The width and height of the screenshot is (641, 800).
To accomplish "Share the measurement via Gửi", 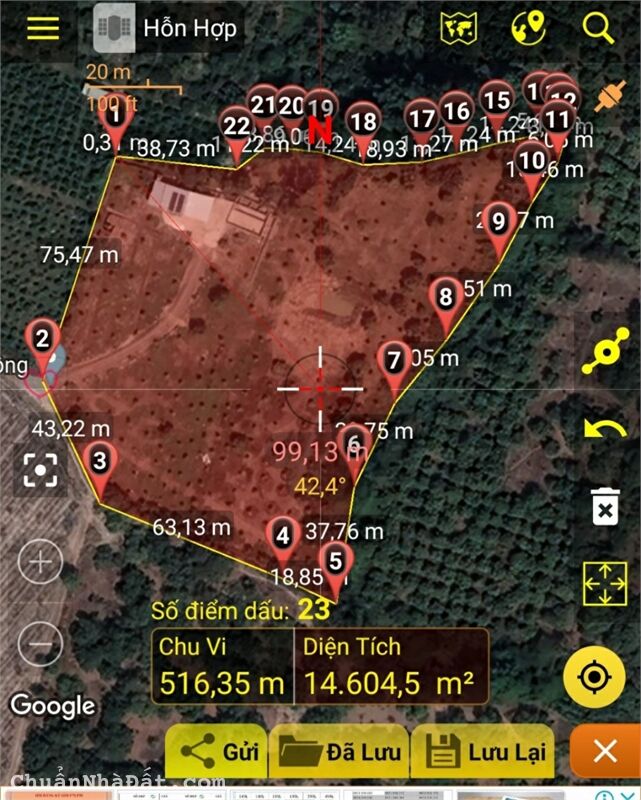I will [214, 752].
